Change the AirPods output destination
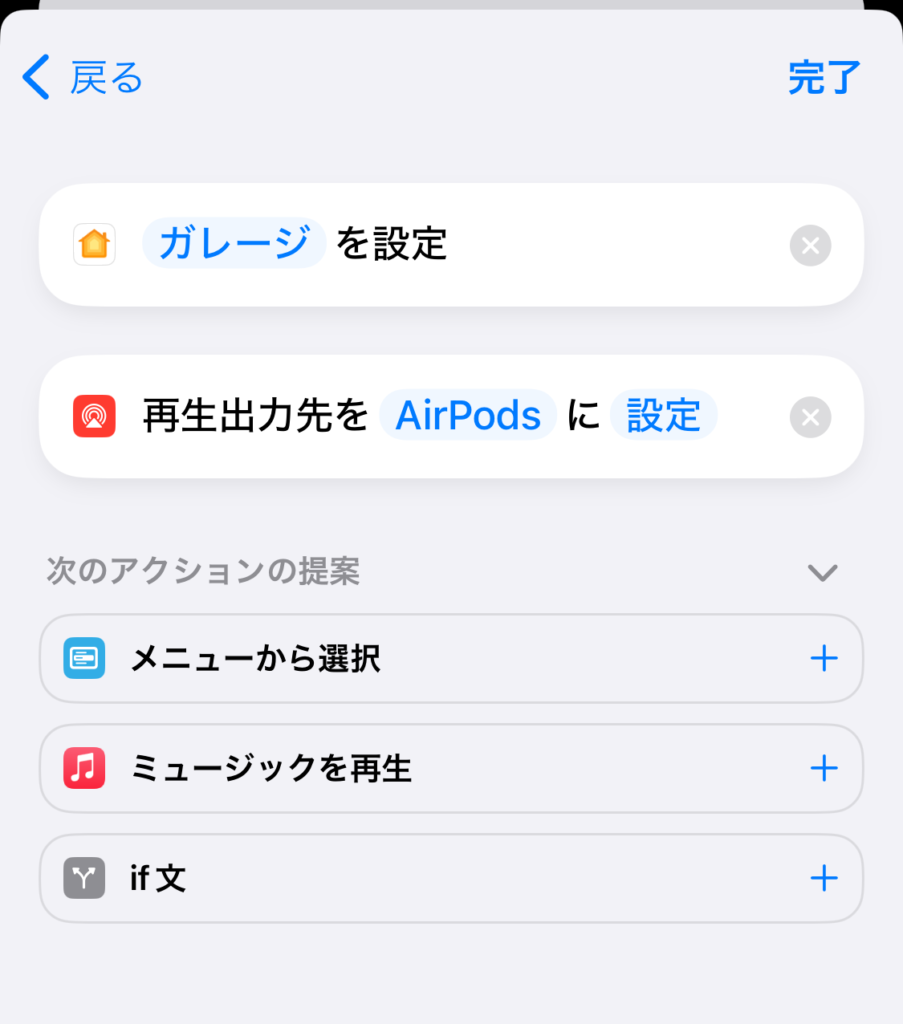Viewport: 903px width, 1024px height. pos(468,416)
